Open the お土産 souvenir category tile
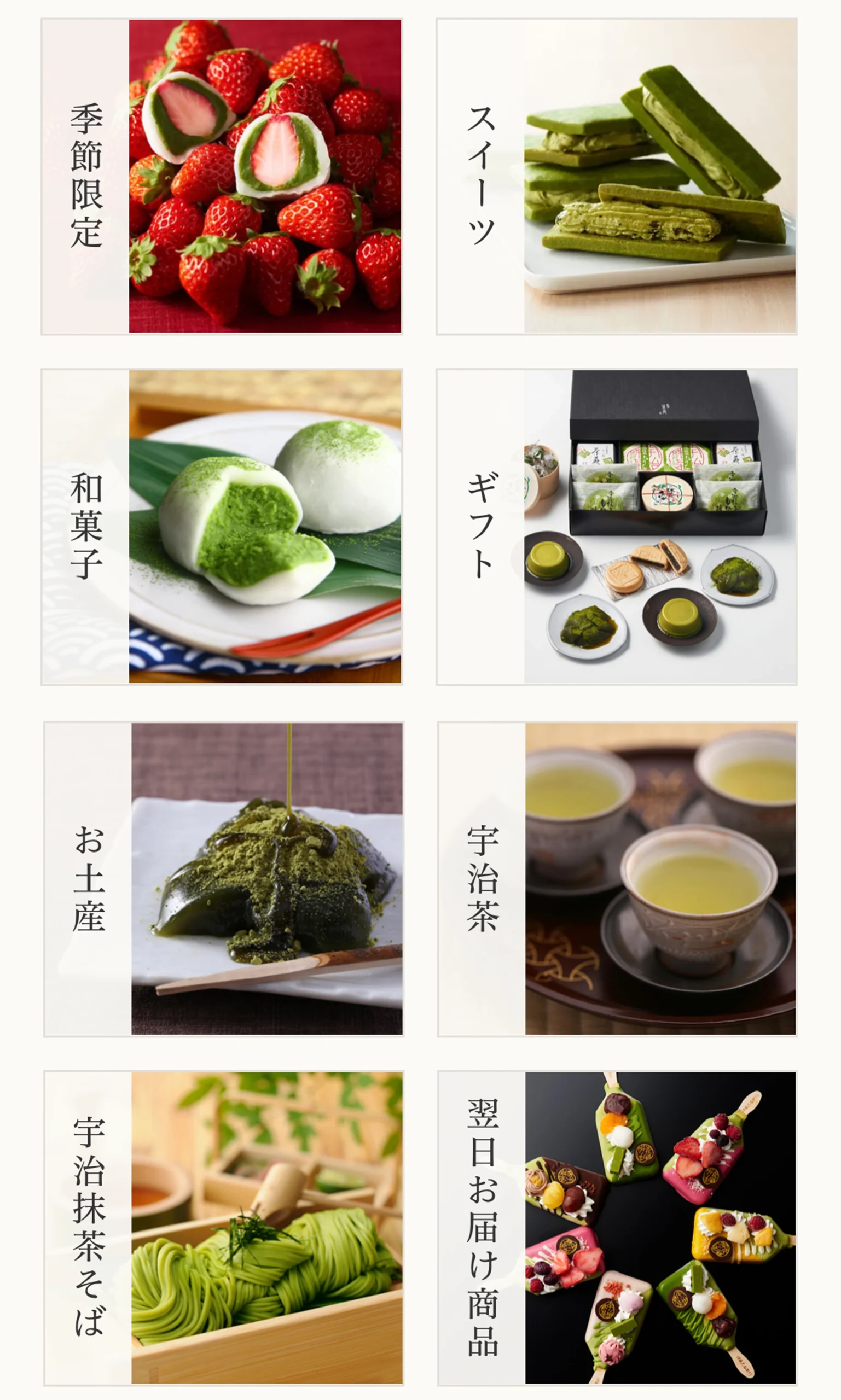The image size is (841, 1400). pyautogui.click(x=223, y=879)
